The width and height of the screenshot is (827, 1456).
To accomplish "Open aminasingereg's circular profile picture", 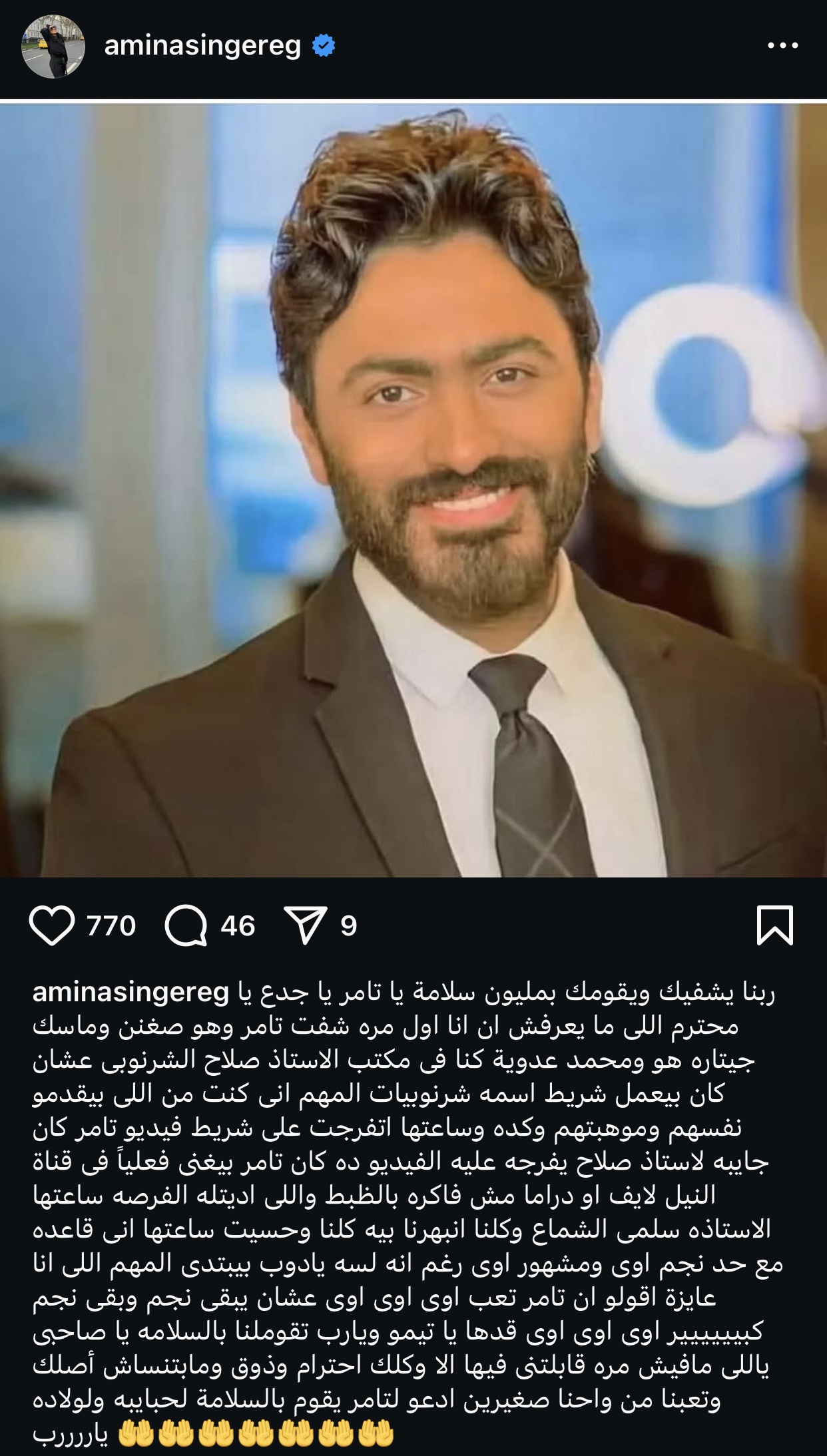I will tap(55, 45).
